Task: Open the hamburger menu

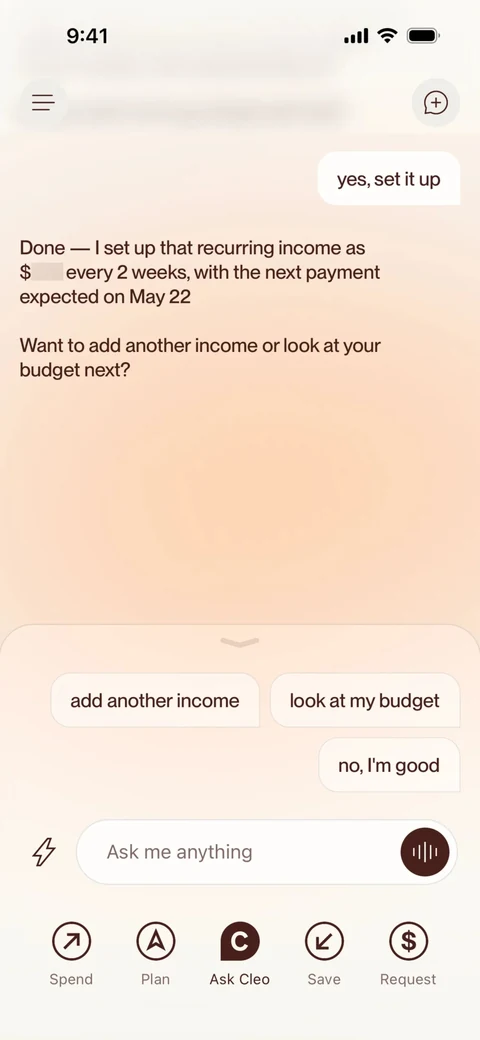Action: pyautogui.click(x=44, y=103)
